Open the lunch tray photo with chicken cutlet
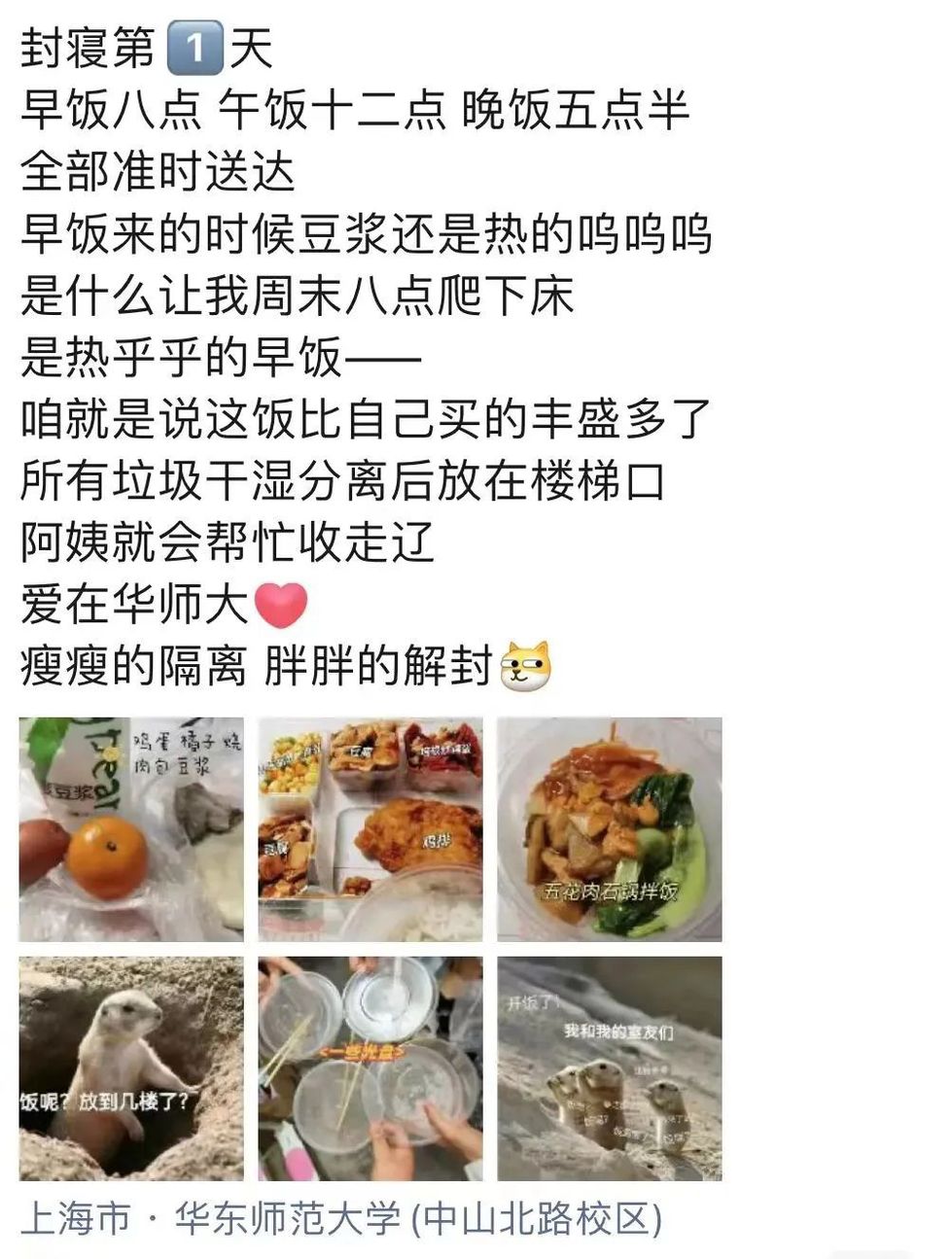This screenshot has width=952, height=1259. pos(370,829)
